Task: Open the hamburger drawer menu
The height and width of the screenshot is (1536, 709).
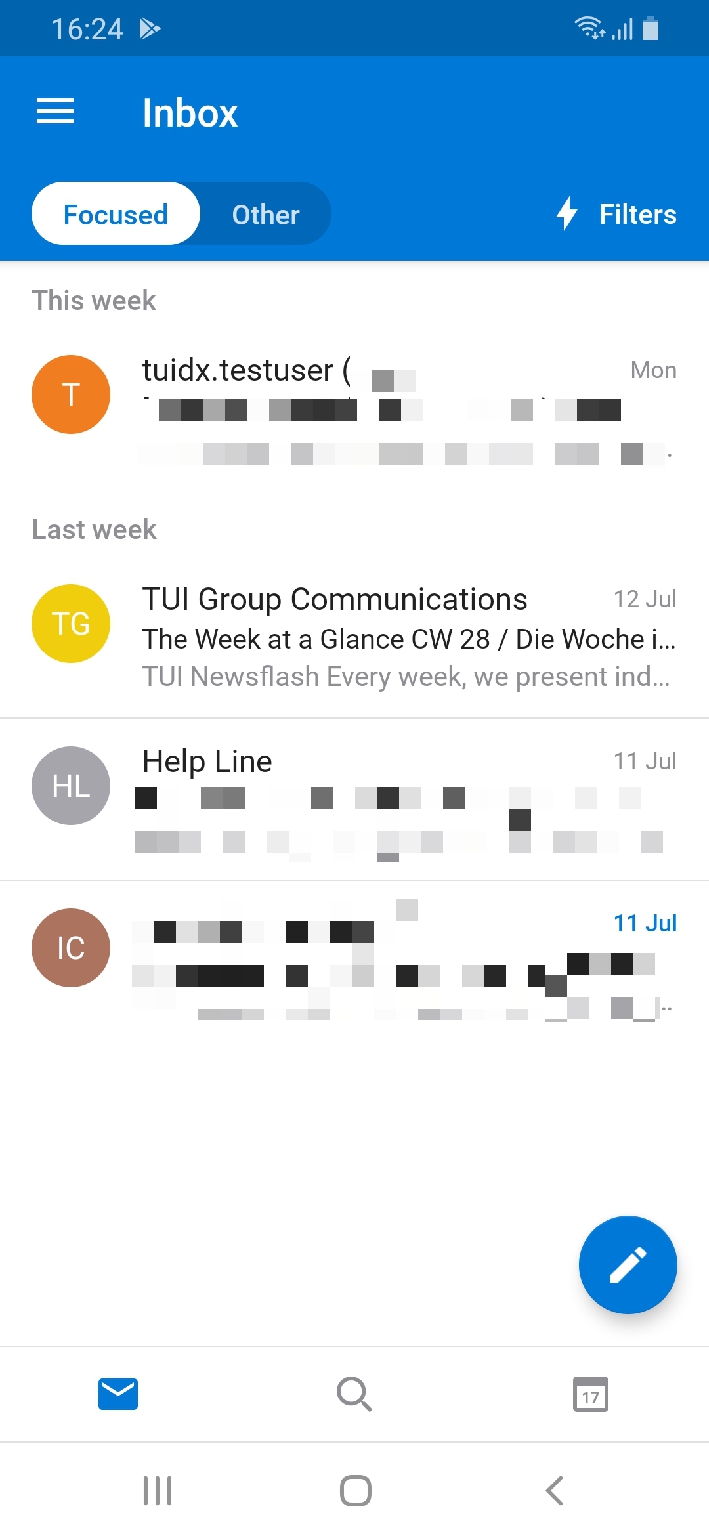Action: (56, 112)
